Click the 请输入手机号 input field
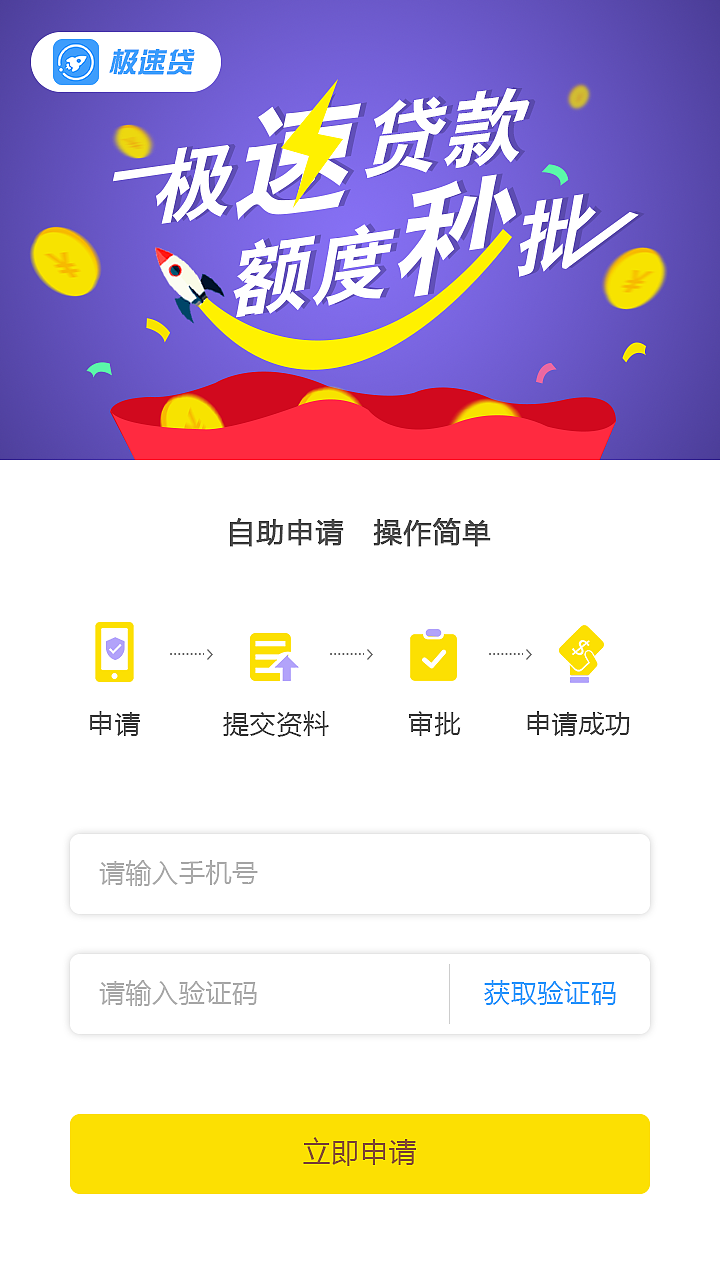This screenshot has height=1280, width=720. coord(360,873)
